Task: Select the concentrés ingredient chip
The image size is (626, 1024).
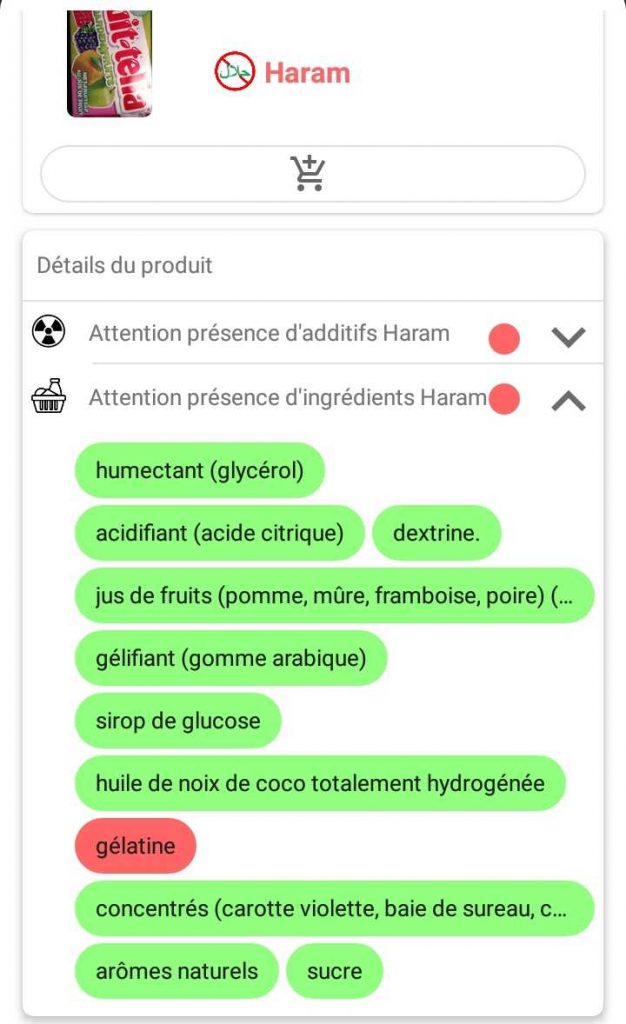Action: coord(334,909)
